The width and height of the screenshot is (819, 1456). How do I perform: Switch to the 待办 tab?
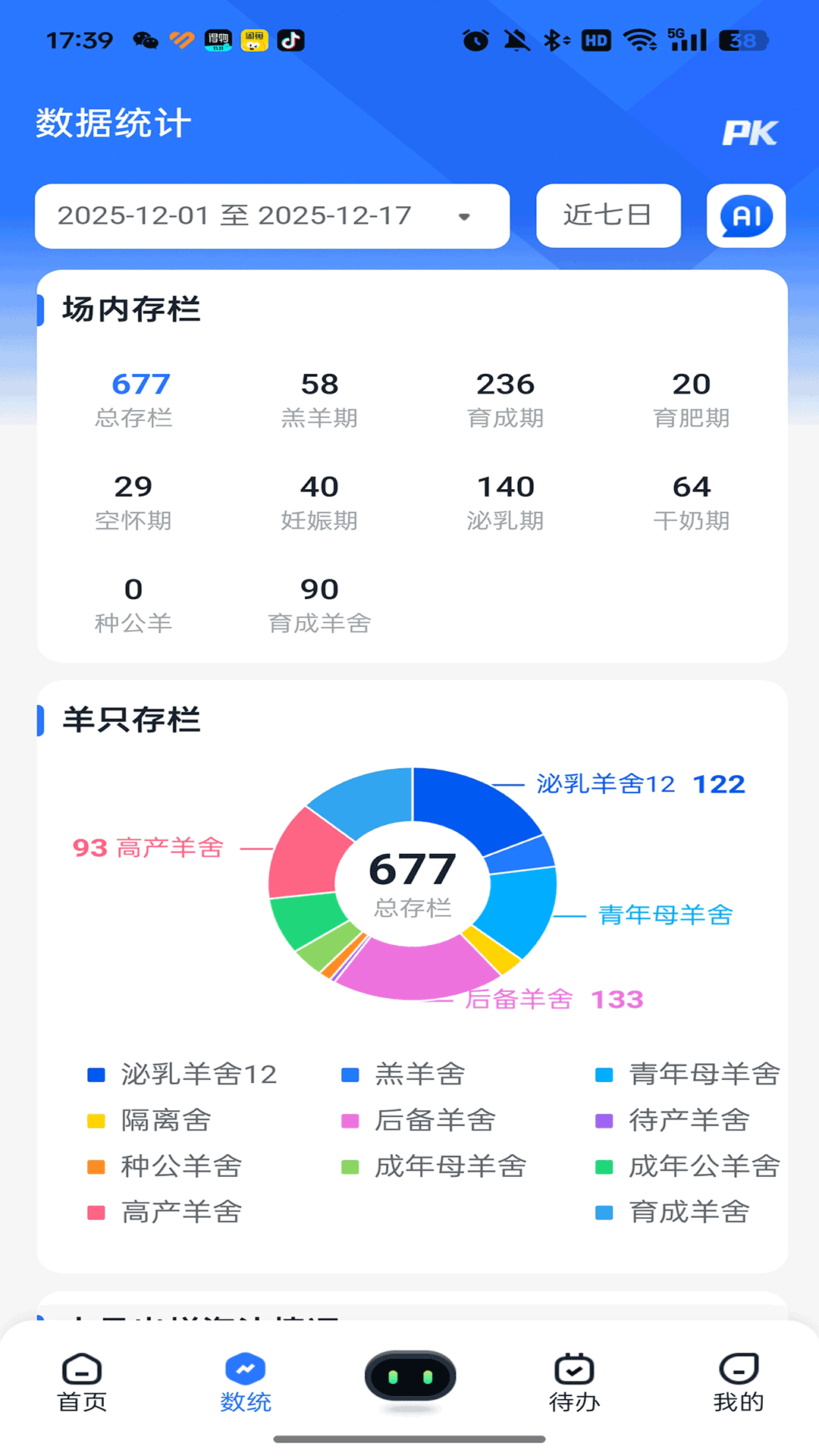574,1380
